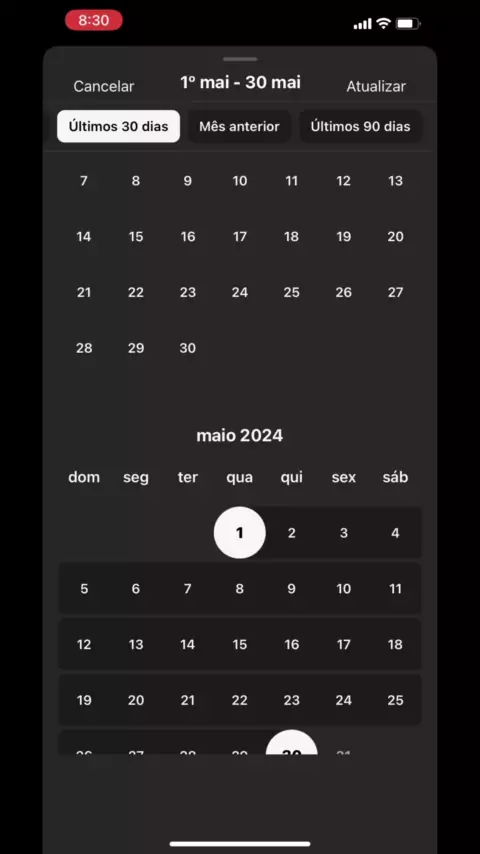This screenshot has height=854, width=480.
Task: Tap Cancelar to close the date picker
Action: tap(104, 86)
